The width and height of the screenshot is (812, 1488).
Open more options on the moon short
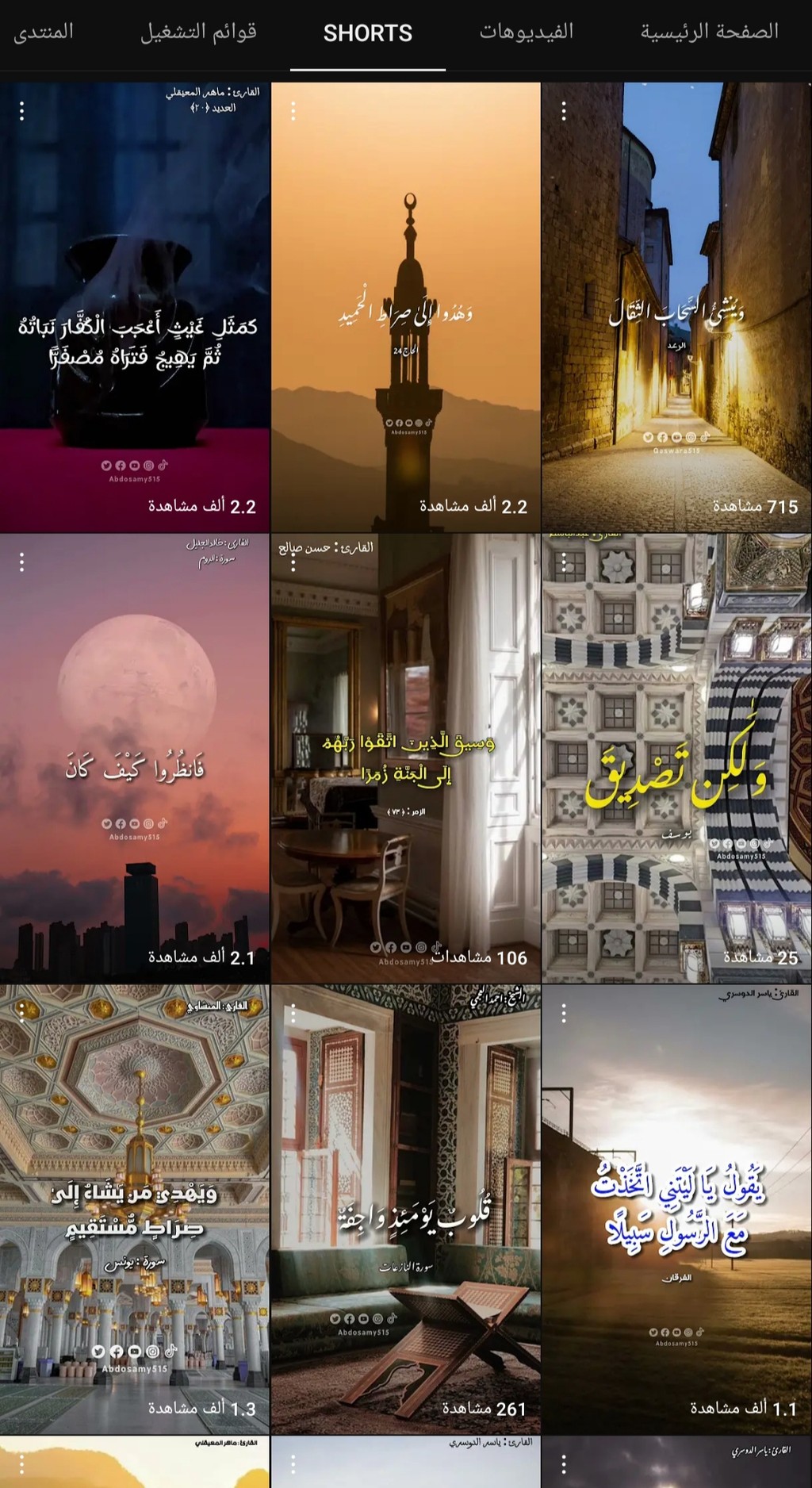(21, 562)
